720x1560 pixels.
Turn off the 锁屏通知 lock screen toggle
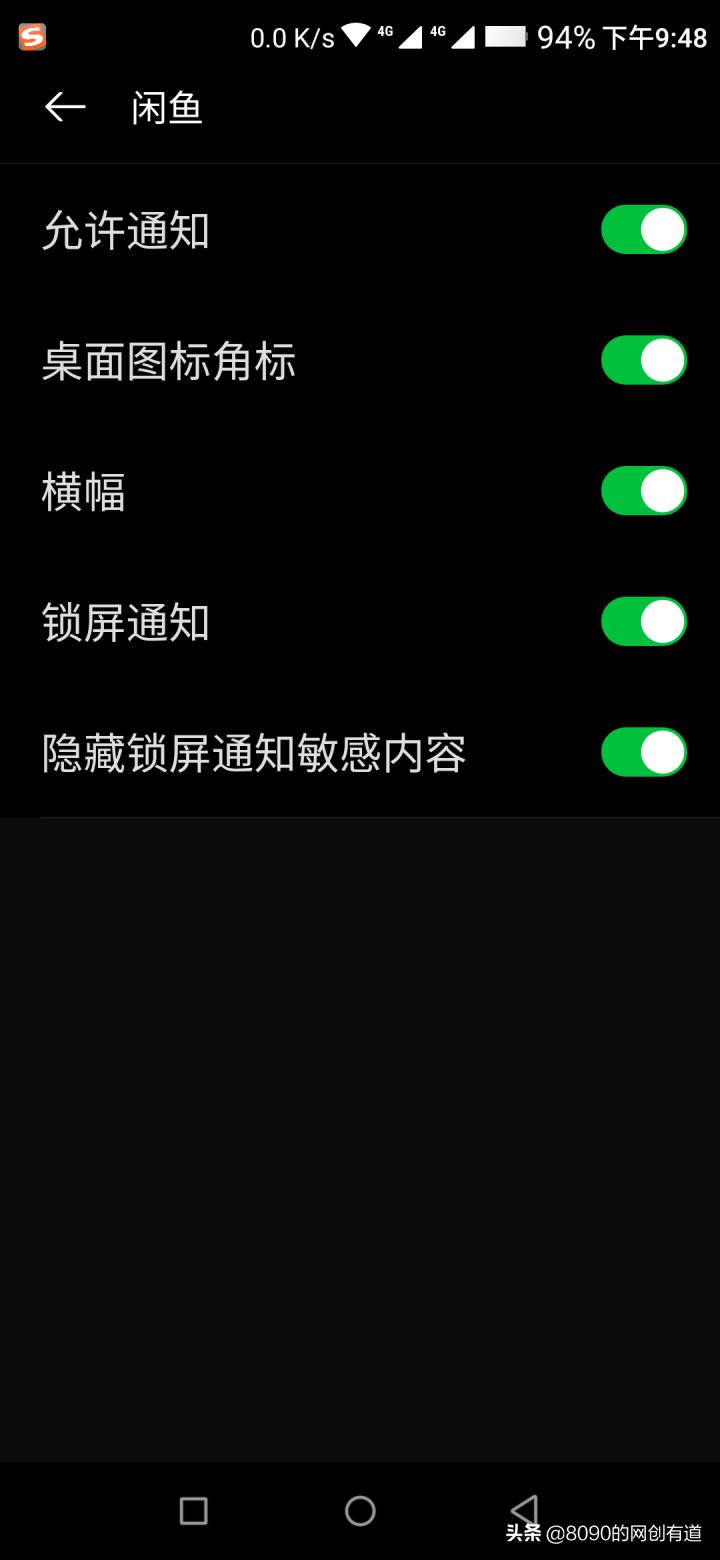point(643,622)
